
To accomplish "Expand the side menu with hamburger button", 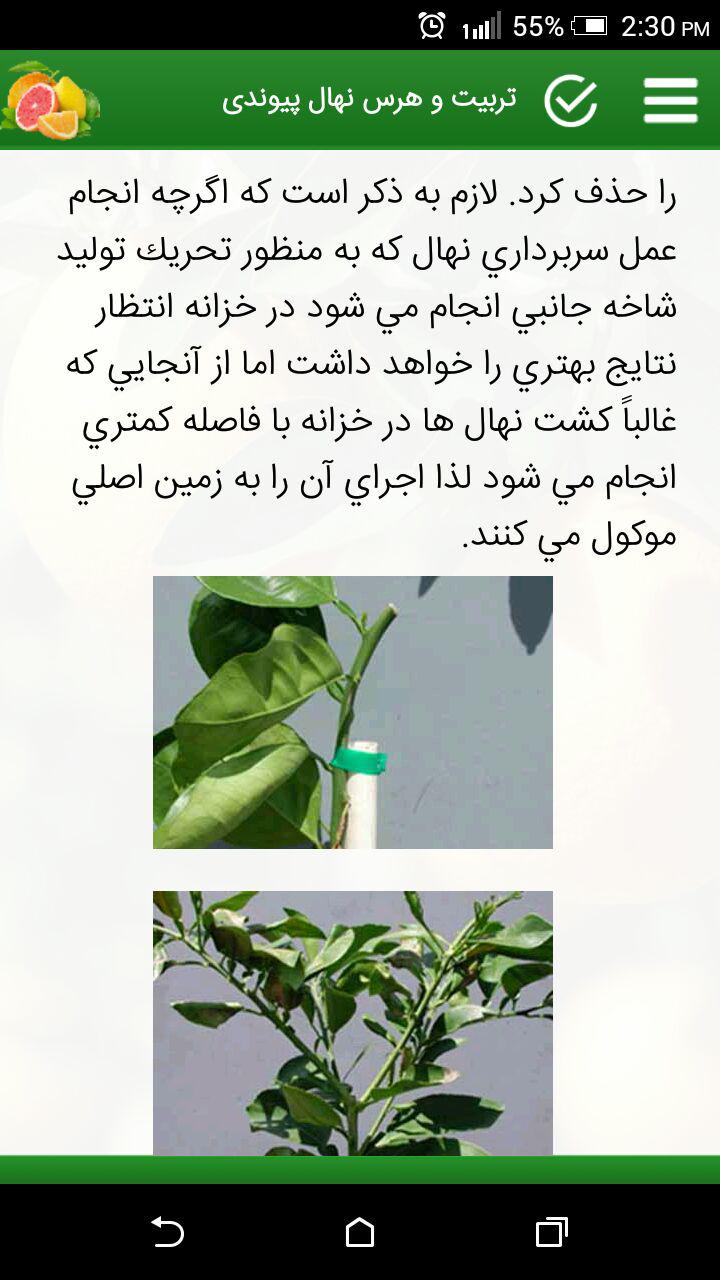I will pyautogui.click(x=670, y=99).
